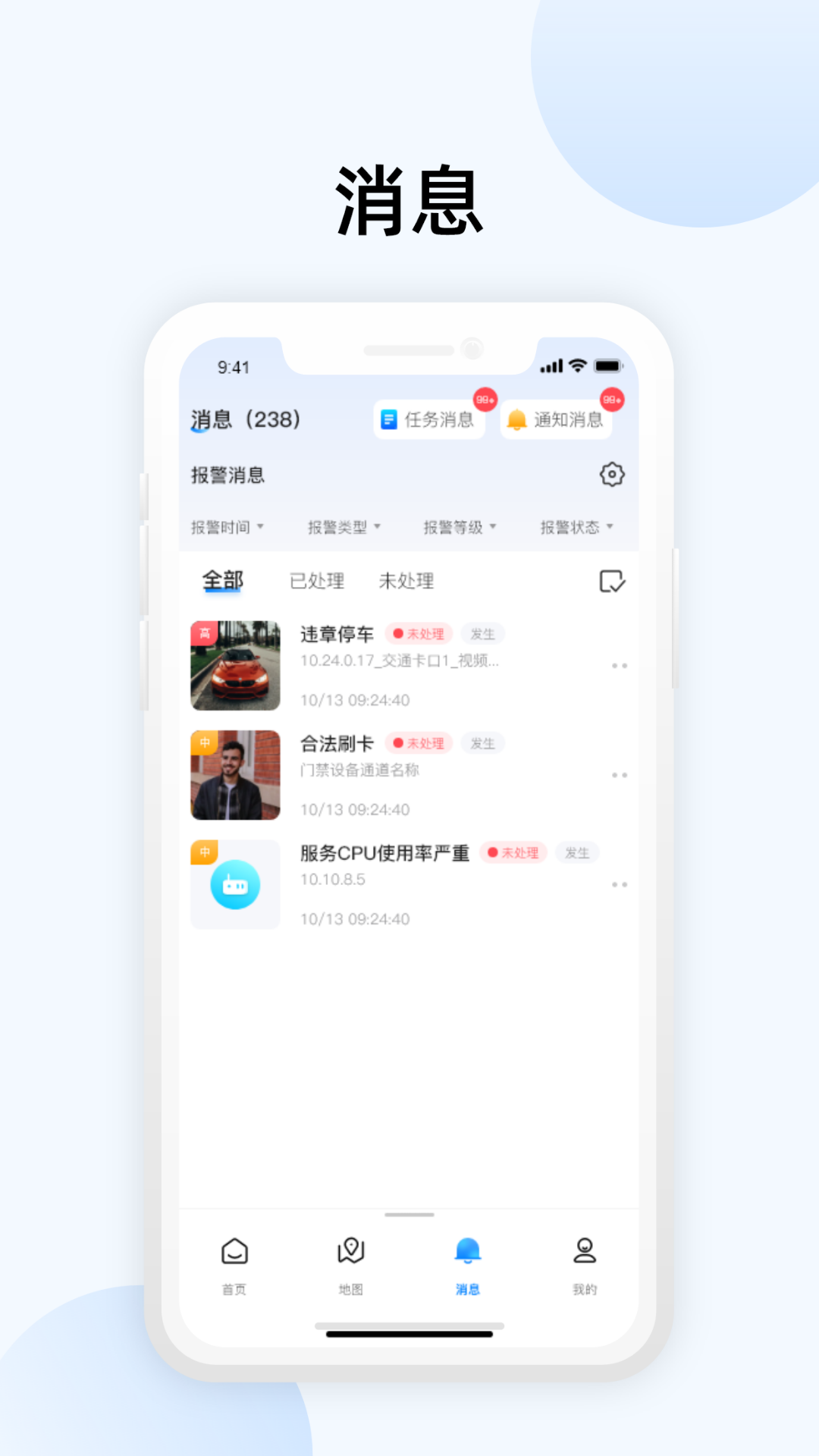The width and height of the screenshot is (819, 1456).
Task: Expand the 报警类型 filter
Action: pyautogui.click(x=343, y=527)
